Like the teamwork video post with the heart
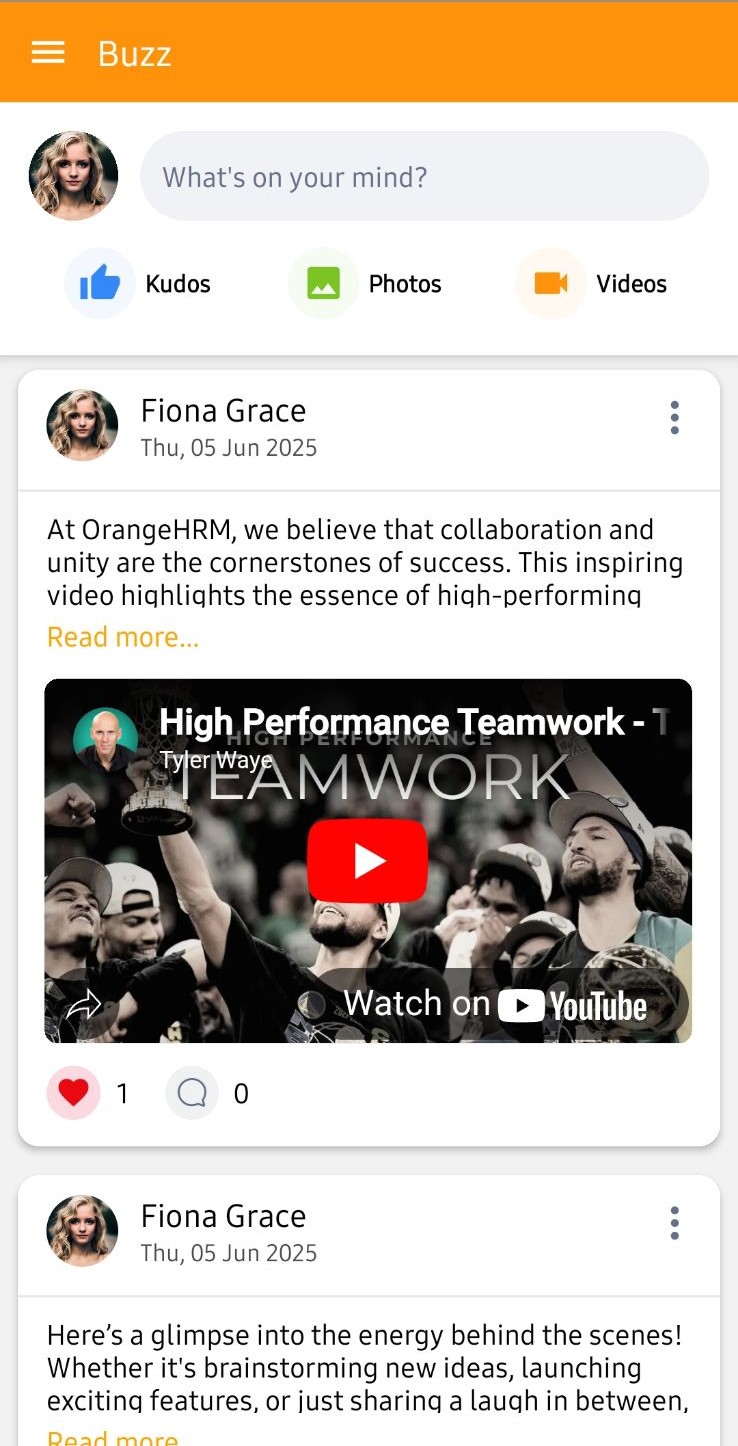 coord(73,1093)
